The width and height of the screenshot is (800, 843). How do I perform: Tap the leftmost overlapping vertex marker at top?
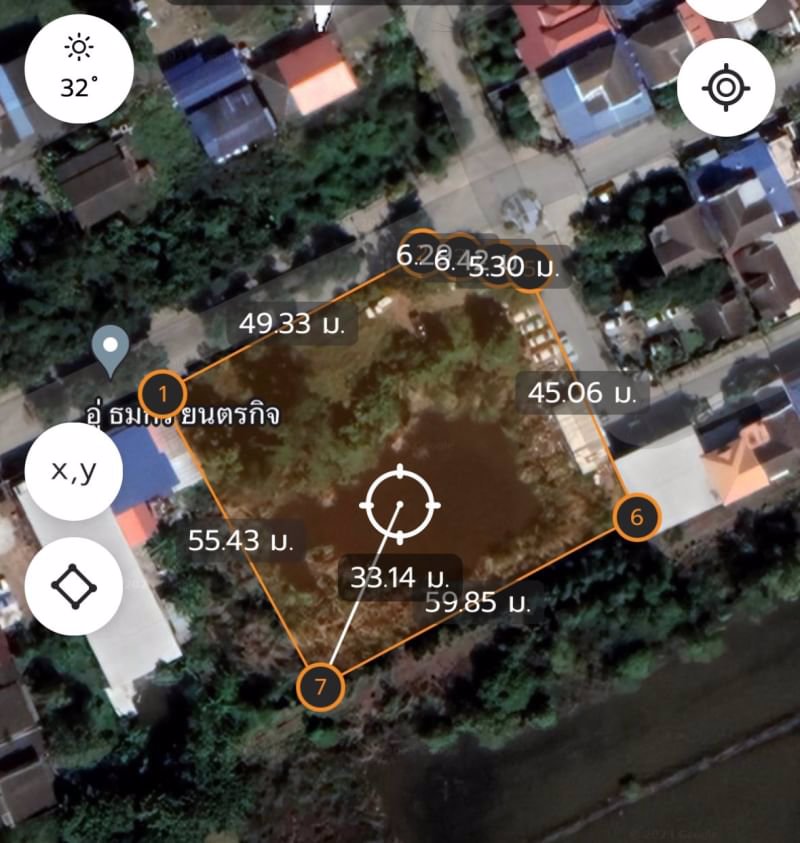pos(417,252)
